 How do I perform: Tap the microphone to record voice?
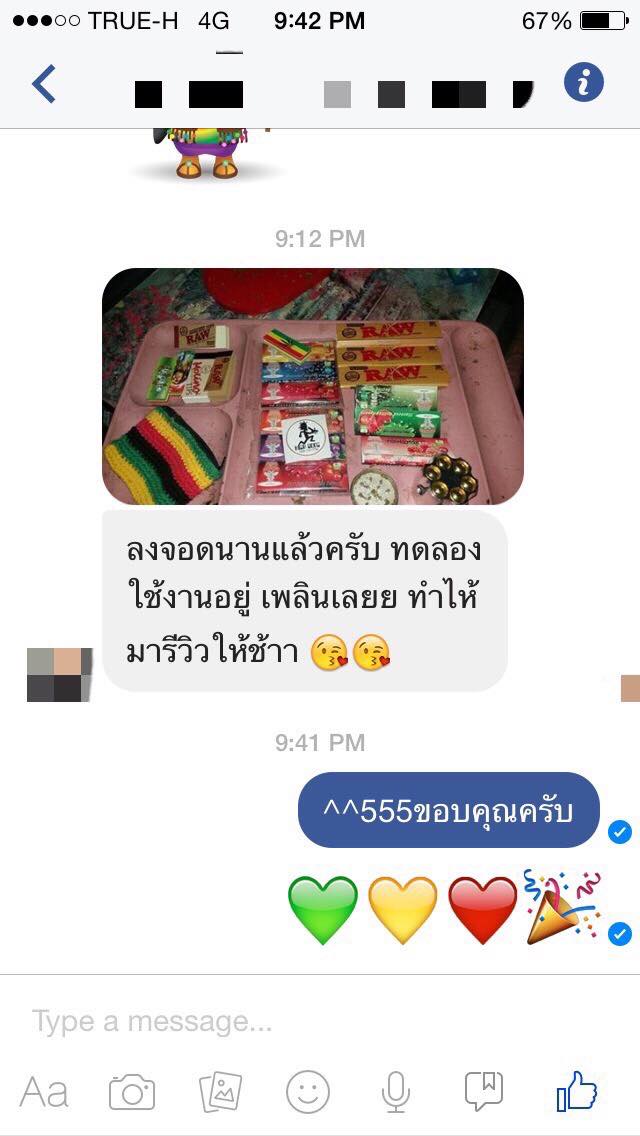point(395,1092)
